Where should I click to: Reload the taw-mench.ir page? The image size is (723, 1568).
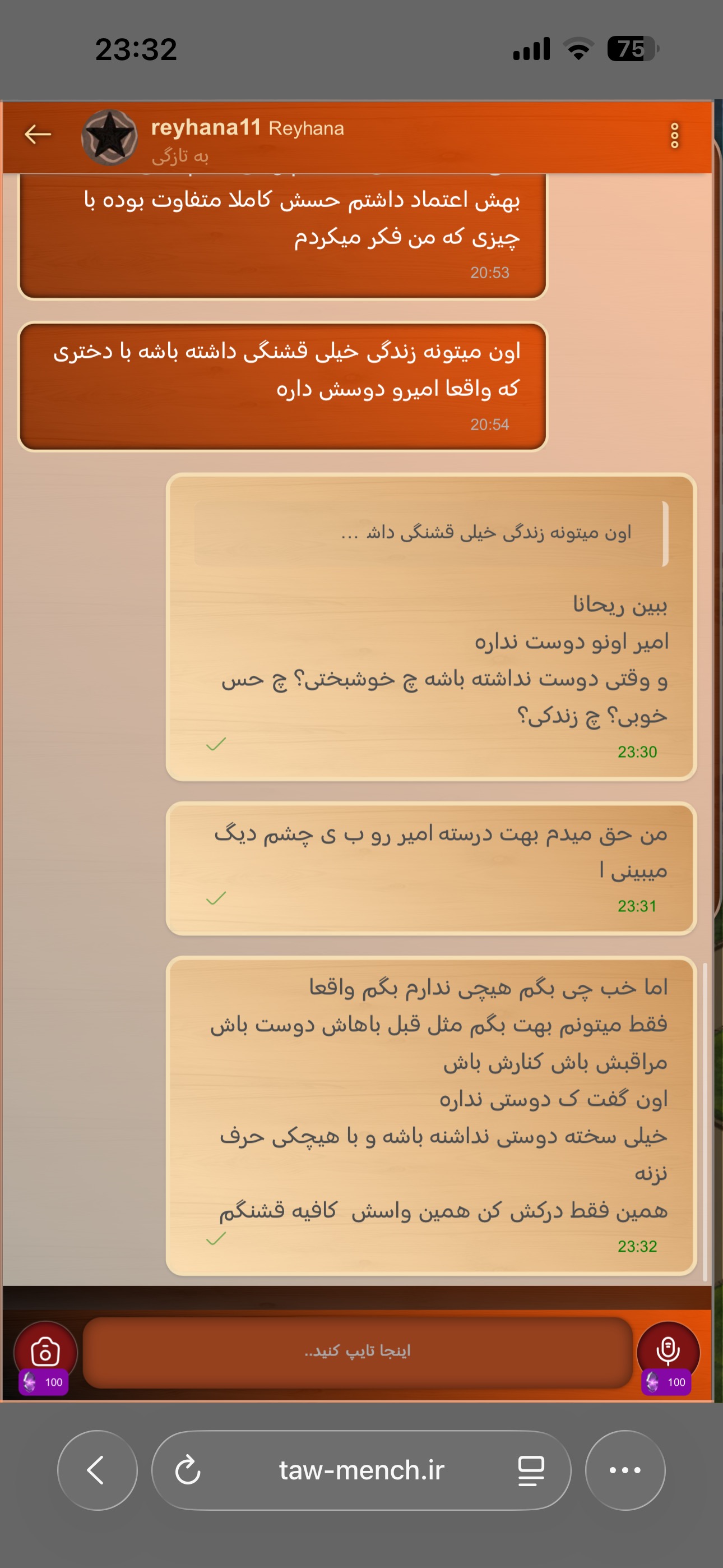[187, 1470]
